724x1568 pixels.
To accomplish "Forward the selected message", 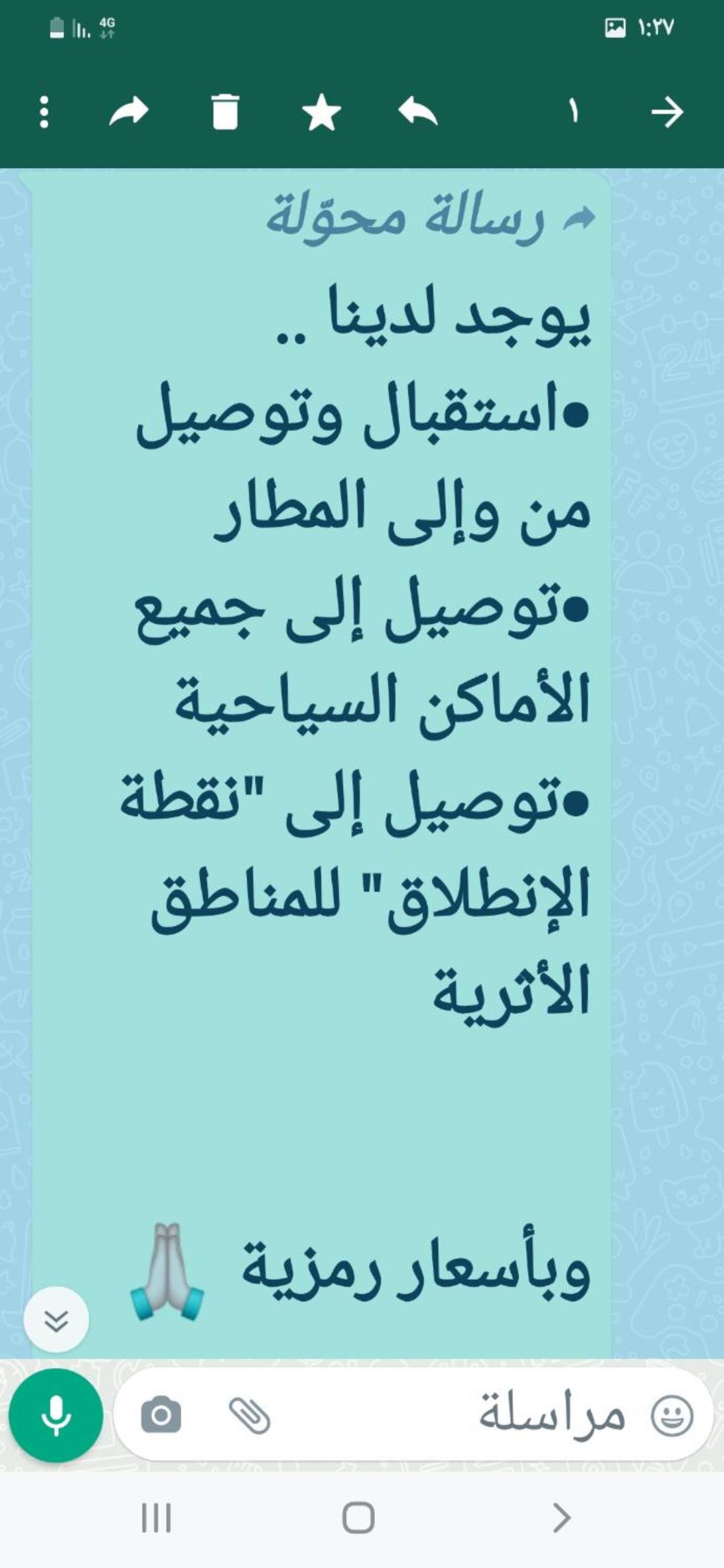I will point(129,111).
